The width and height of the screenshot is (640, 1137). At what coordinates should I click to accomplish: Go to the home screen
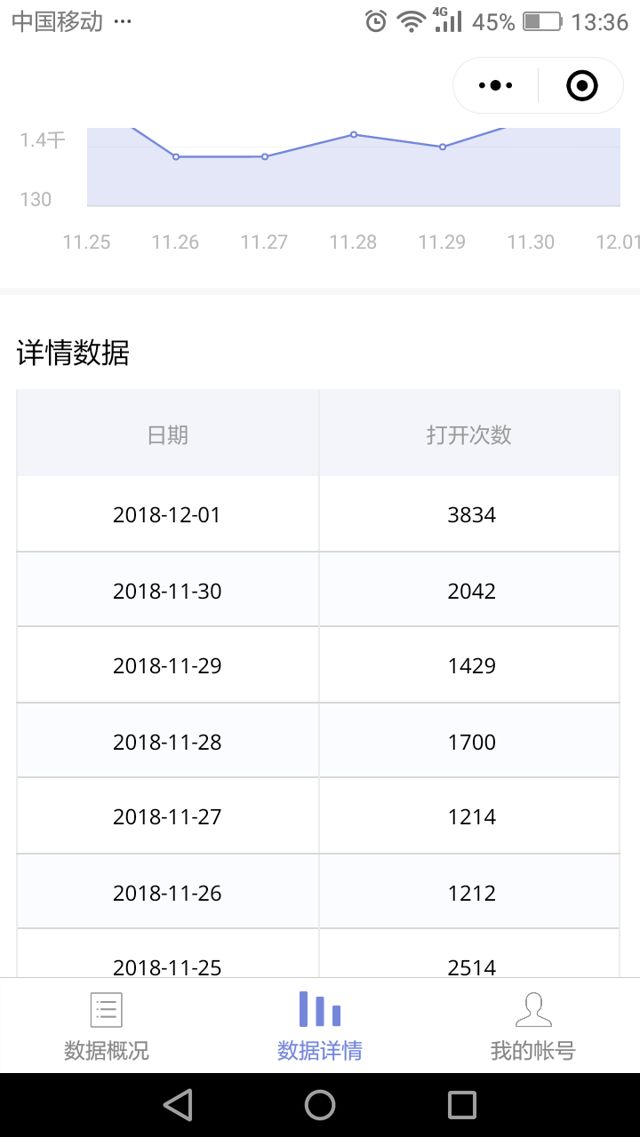(x=320, y=1104)
